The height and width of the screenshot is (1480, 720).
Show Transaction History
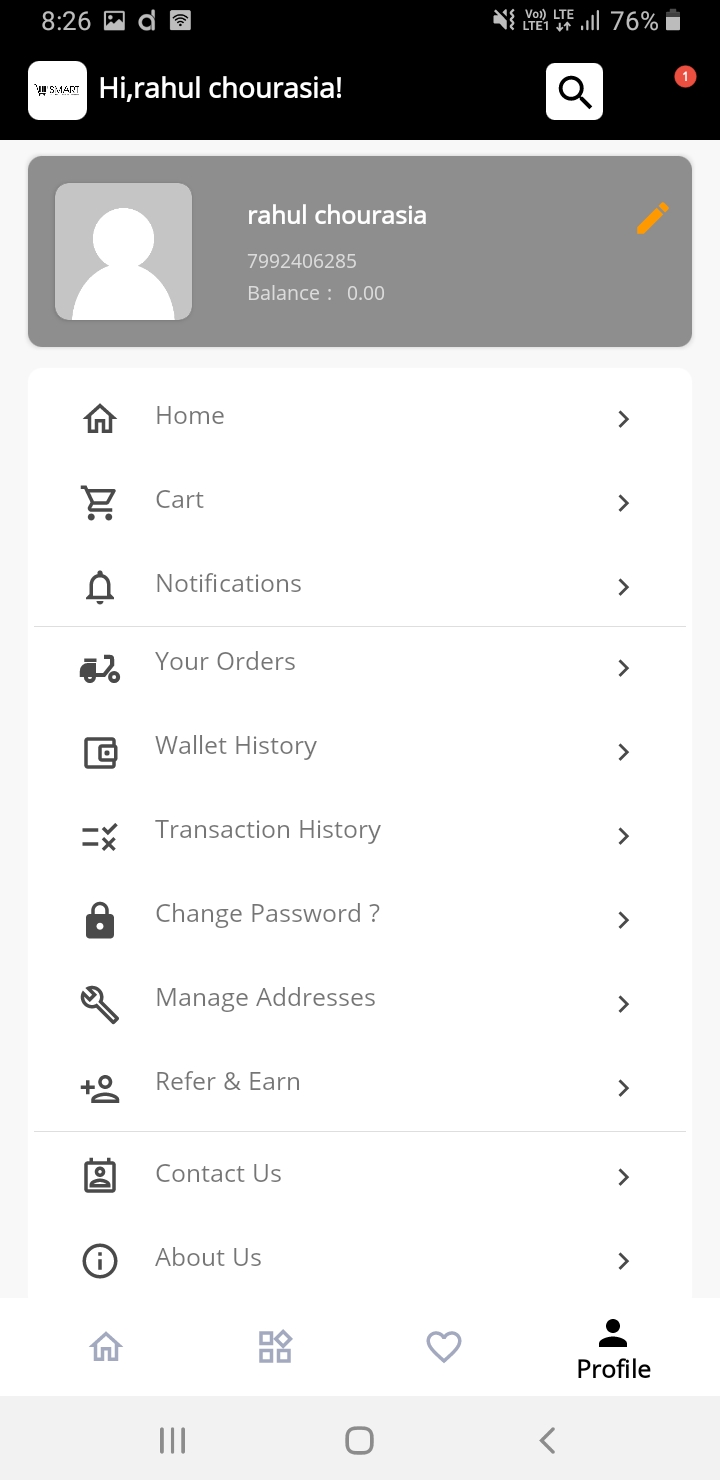(360, 833)
